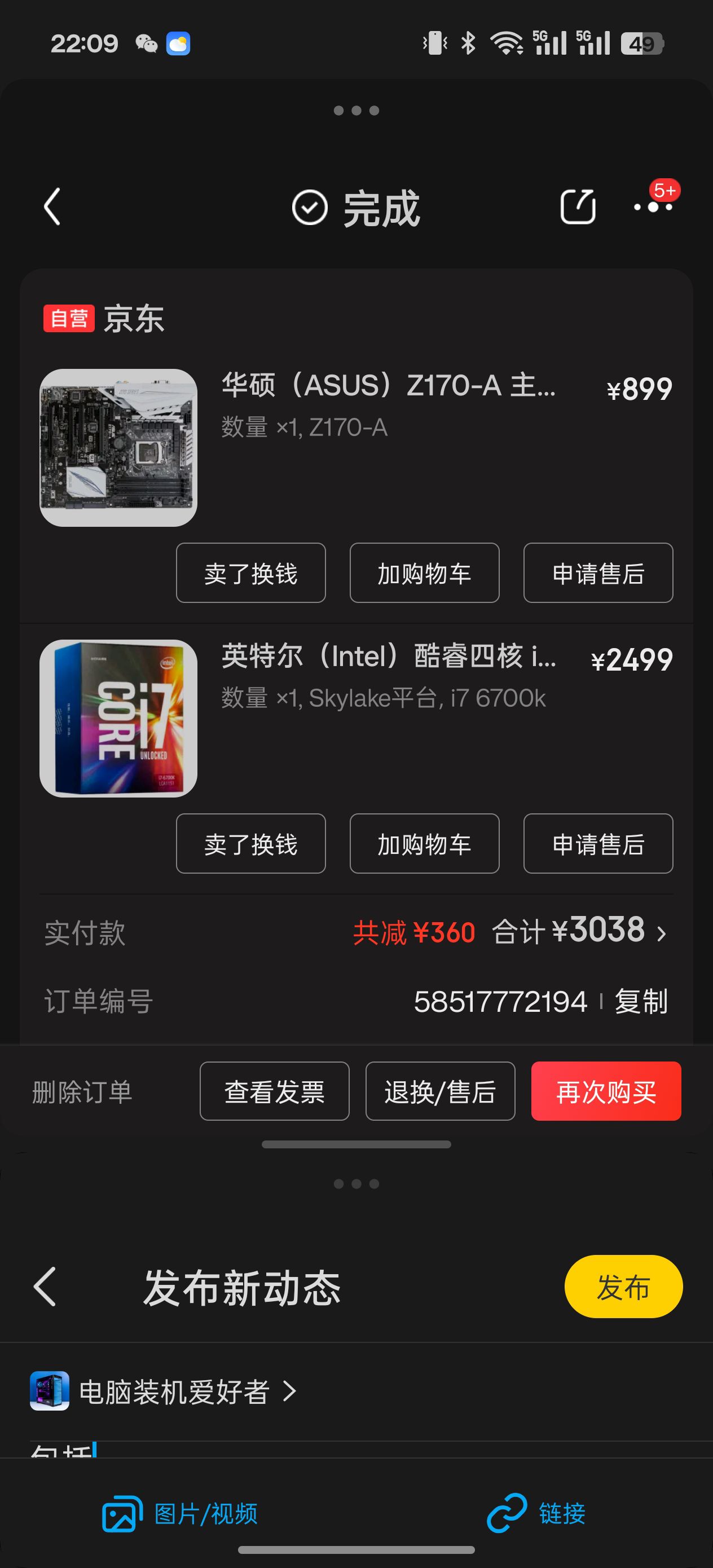Delete this order via 删除订单
Viewport: 713px width, 1568px height.
coord(82,1091)
